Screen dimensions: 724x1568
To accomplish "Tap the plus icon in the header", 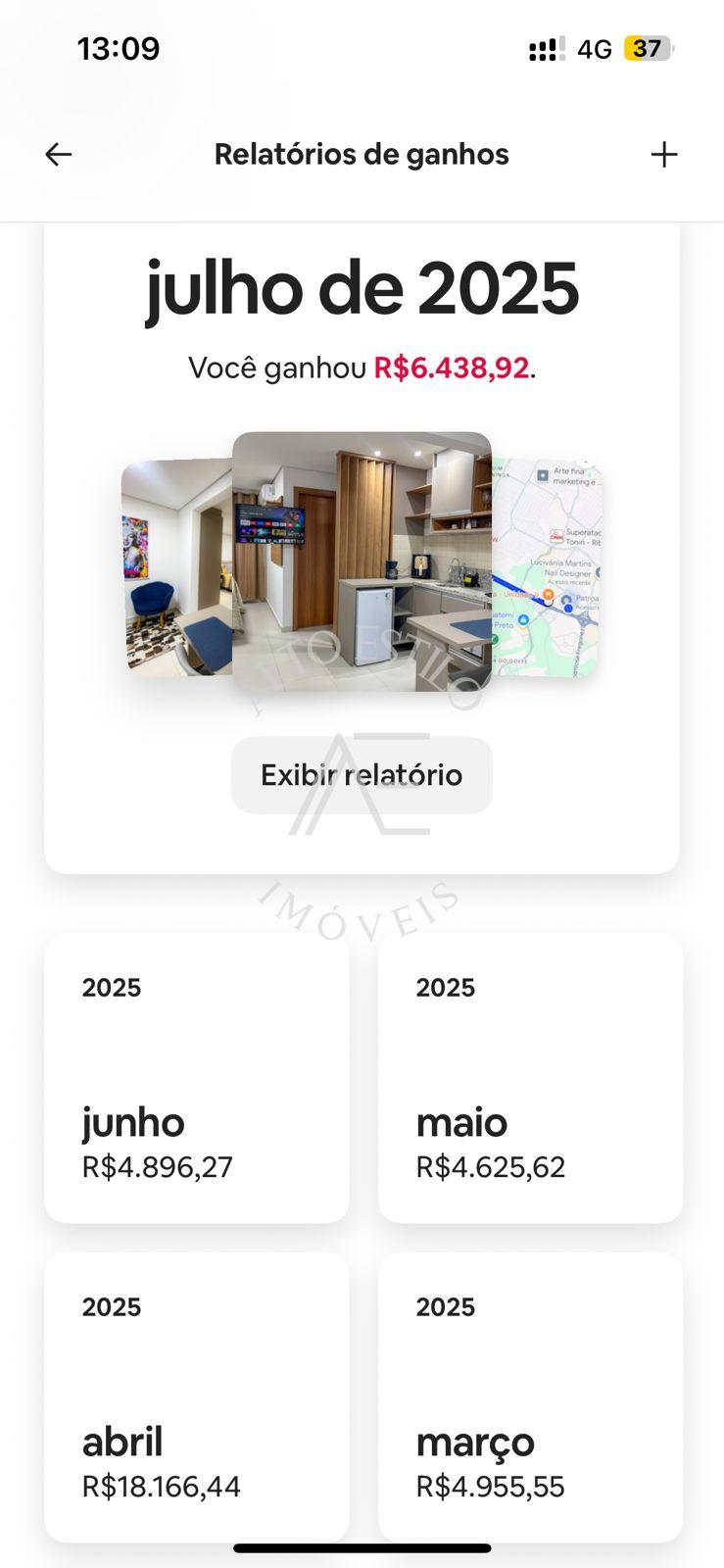I will (x=664, y=154).
